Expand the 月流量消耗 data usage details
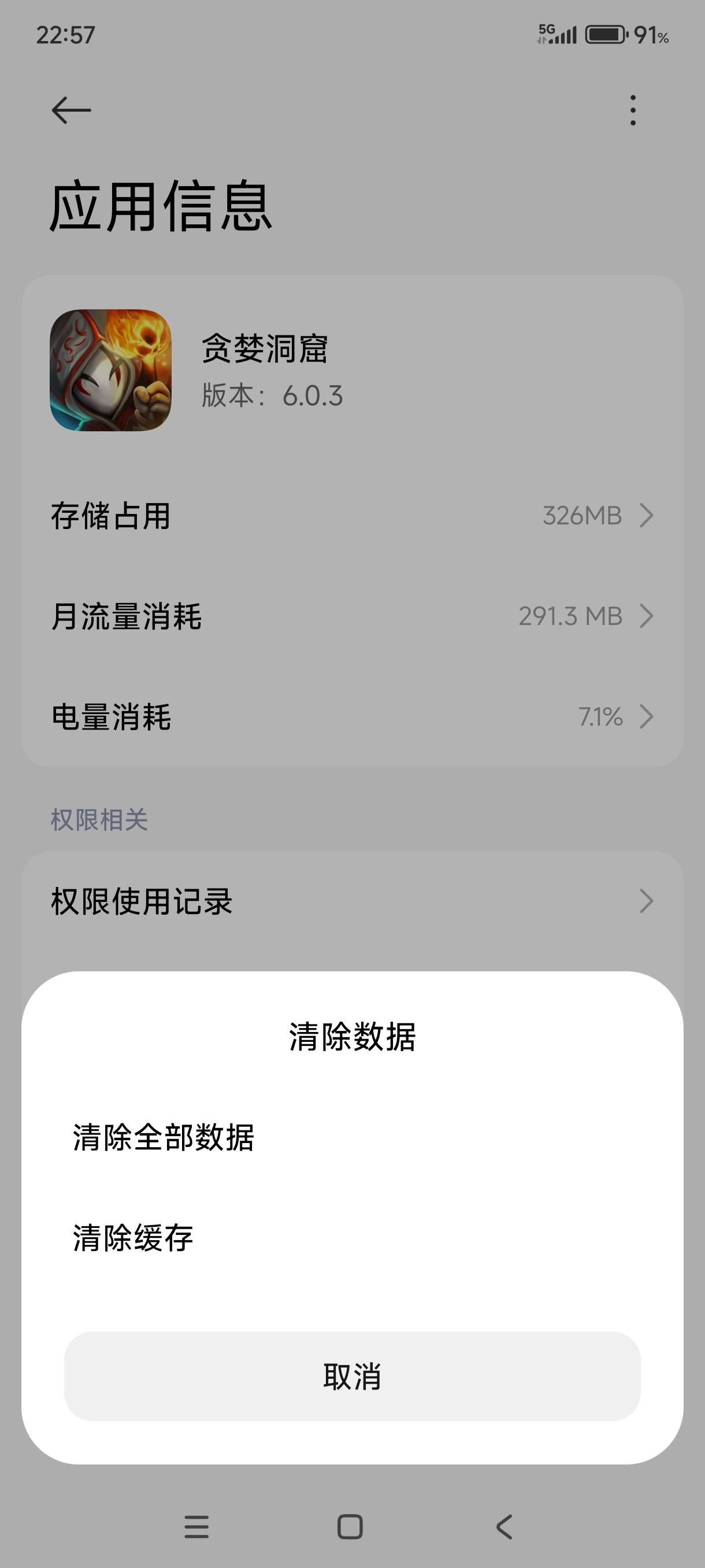Screen dimensions: 705x1568 tap(351, 616)
